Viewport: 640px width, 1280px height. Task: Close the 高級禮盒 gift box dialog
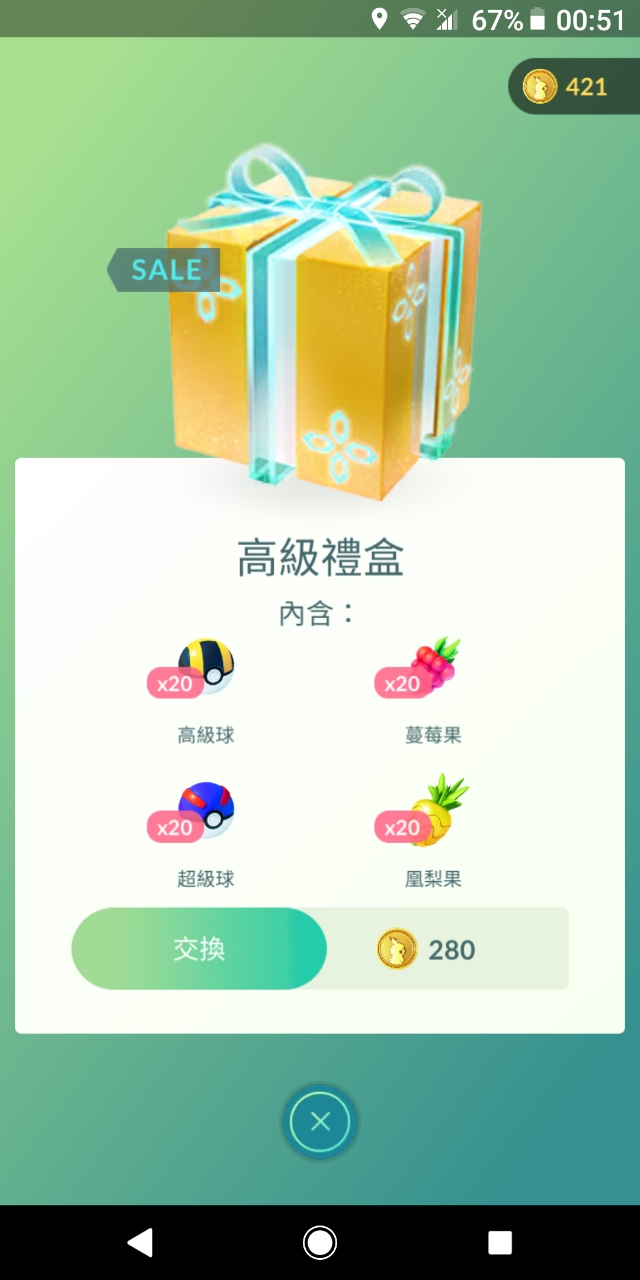coord(320,1122)
